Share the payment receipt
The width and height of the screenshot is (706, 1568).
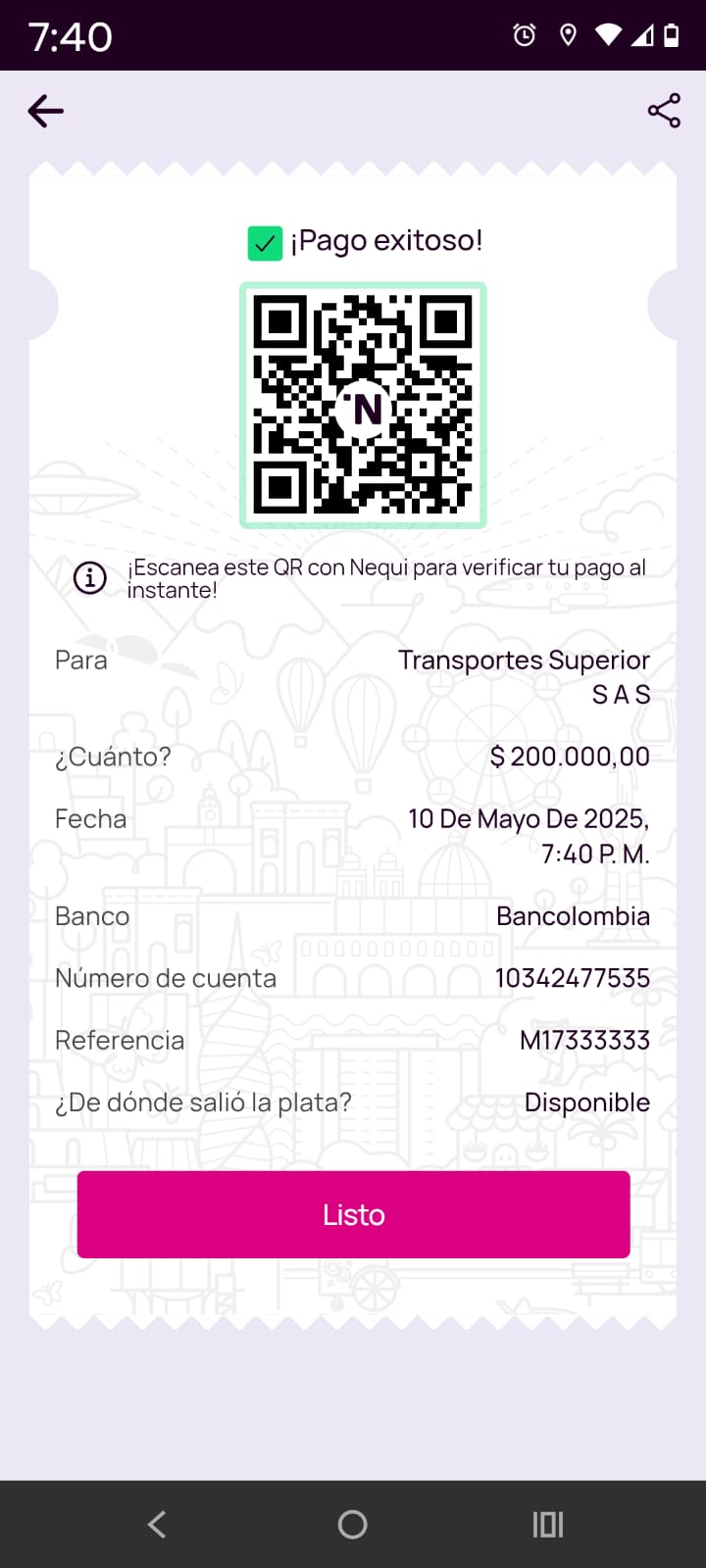coord(664,111)
